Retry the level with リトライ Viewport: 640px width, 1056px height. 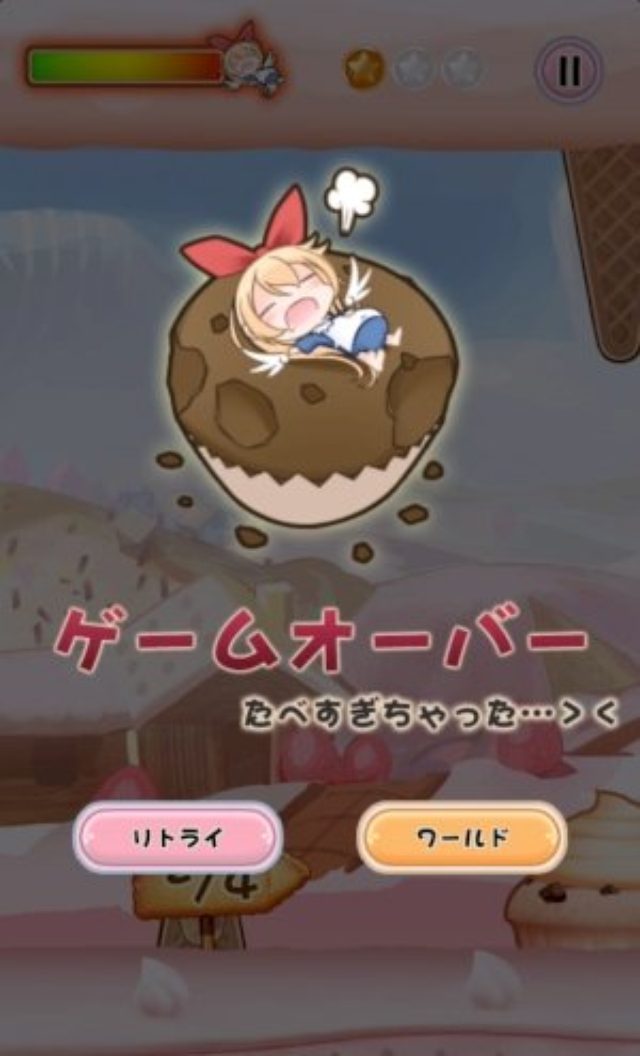tap(176, 838)
